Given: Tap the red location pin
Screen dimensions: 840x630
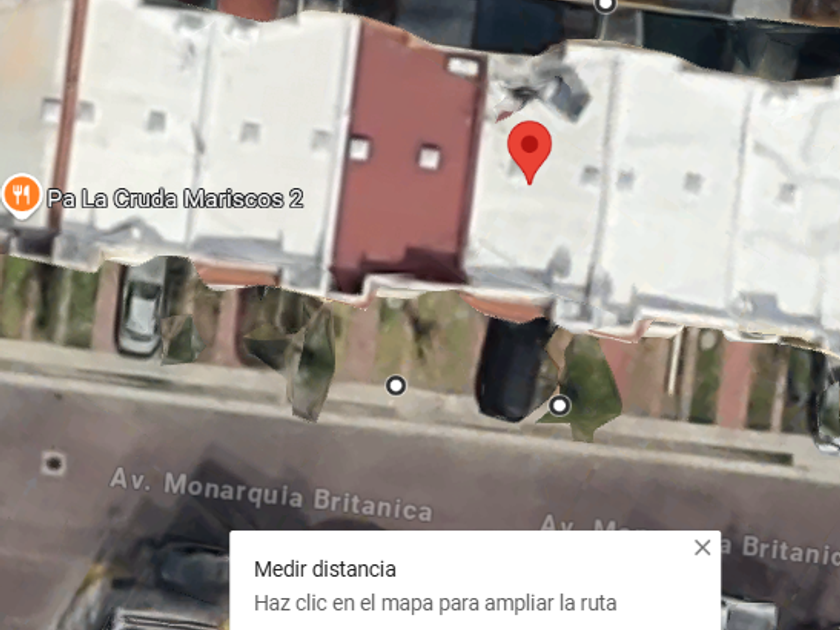Looking at the screenshot, I should (x=529, y=148).
